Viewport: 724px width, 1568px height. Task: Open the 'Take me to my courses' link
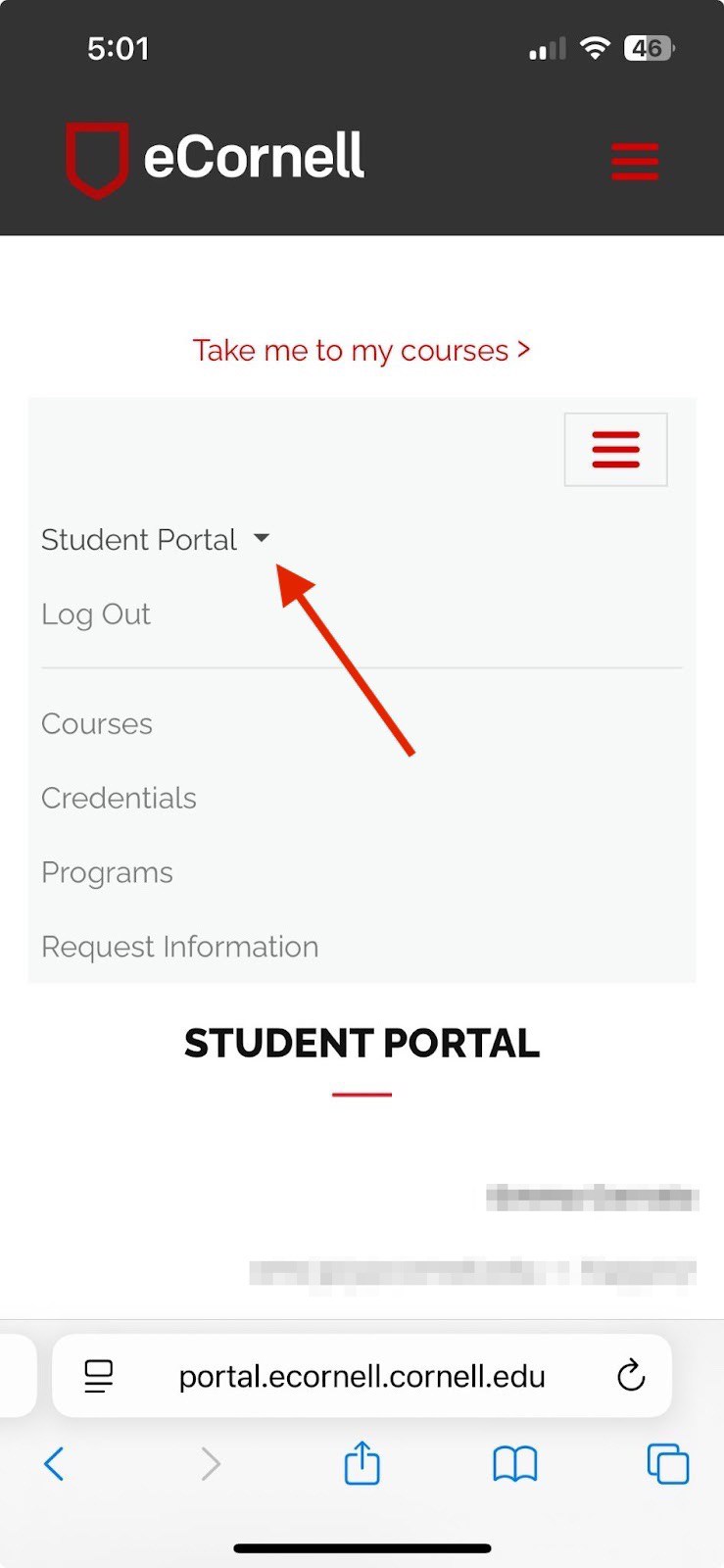[362, 350]
